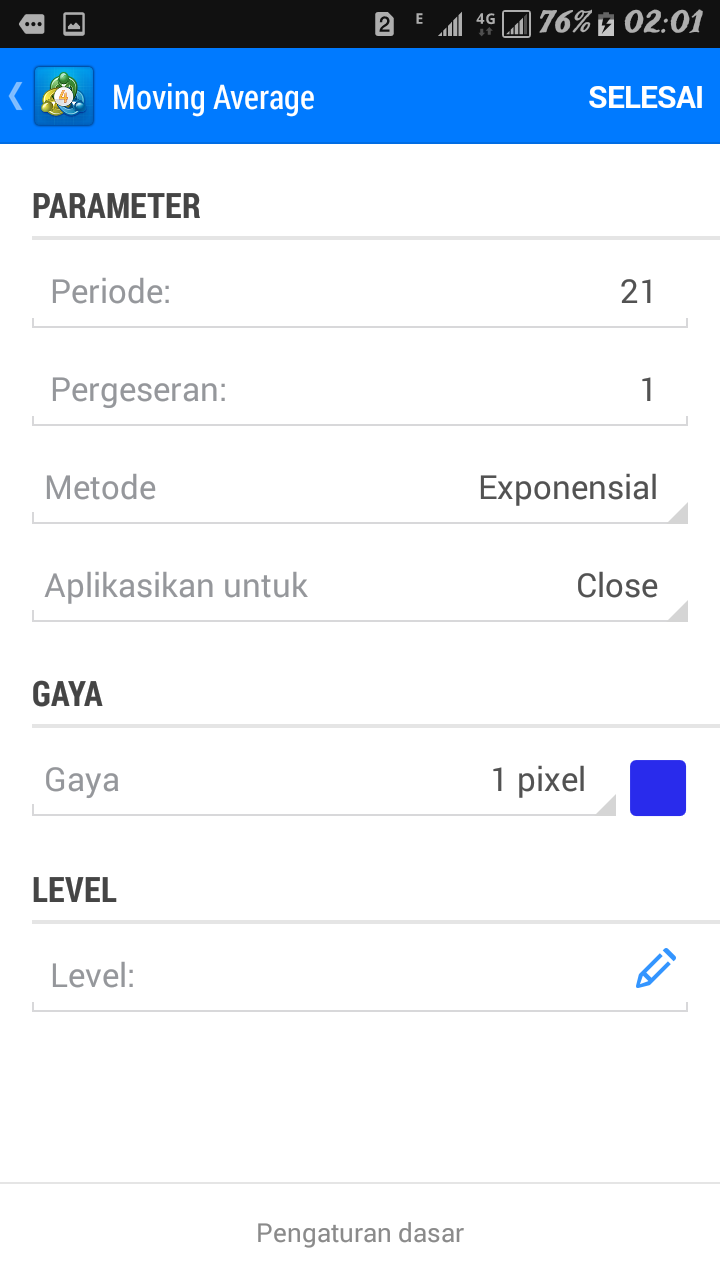Tap SELESAI to finish settings
The height and width of the screenshot is (1280, 720).
point(645,98)
